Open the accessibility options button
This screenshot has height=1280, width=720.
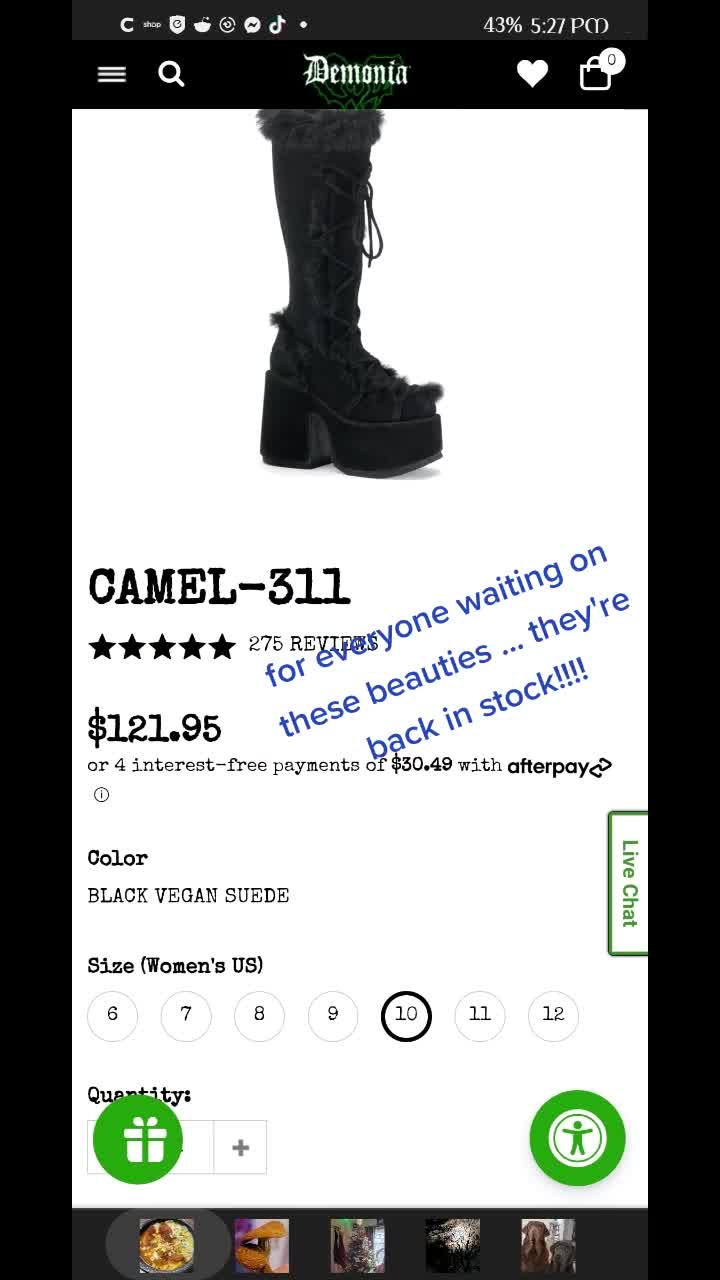click(577, 1138)
